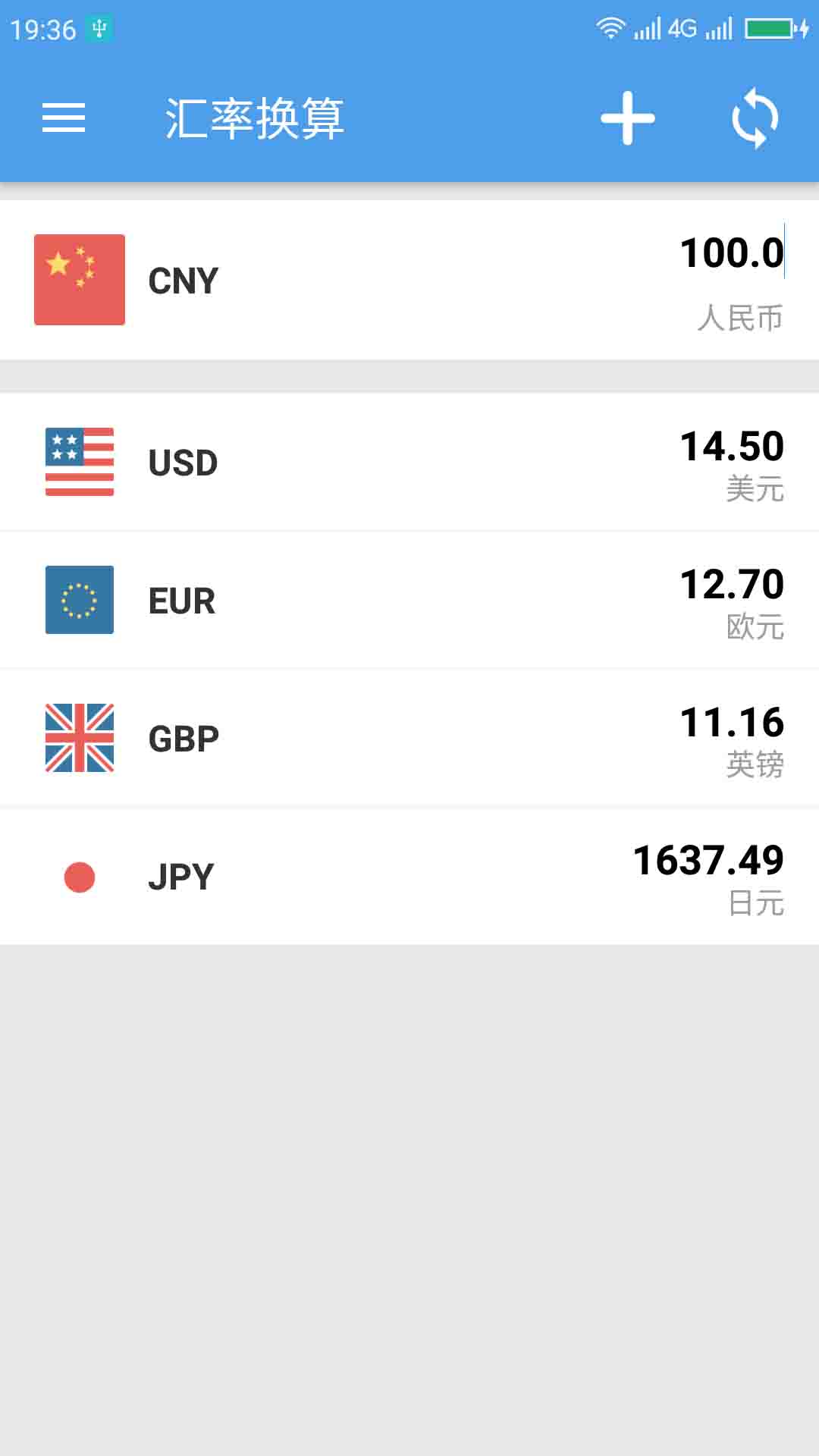The height and width of the screenshot is (1456, 819).
Task: Tap the CNY flag to change base currency
Action: pos(80,280)
